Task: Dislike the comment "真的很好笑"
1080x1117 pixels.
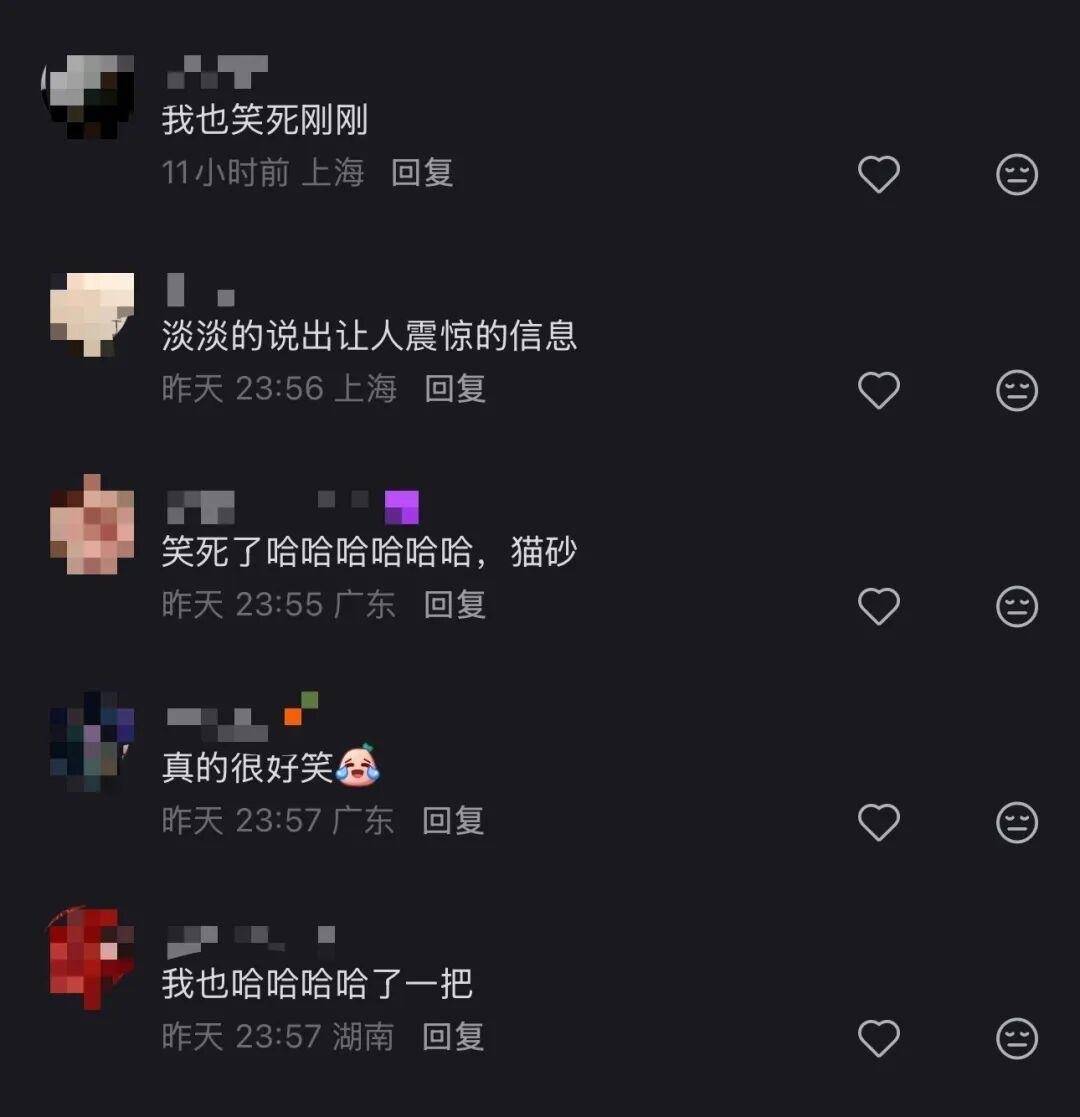Action: 1017,822
